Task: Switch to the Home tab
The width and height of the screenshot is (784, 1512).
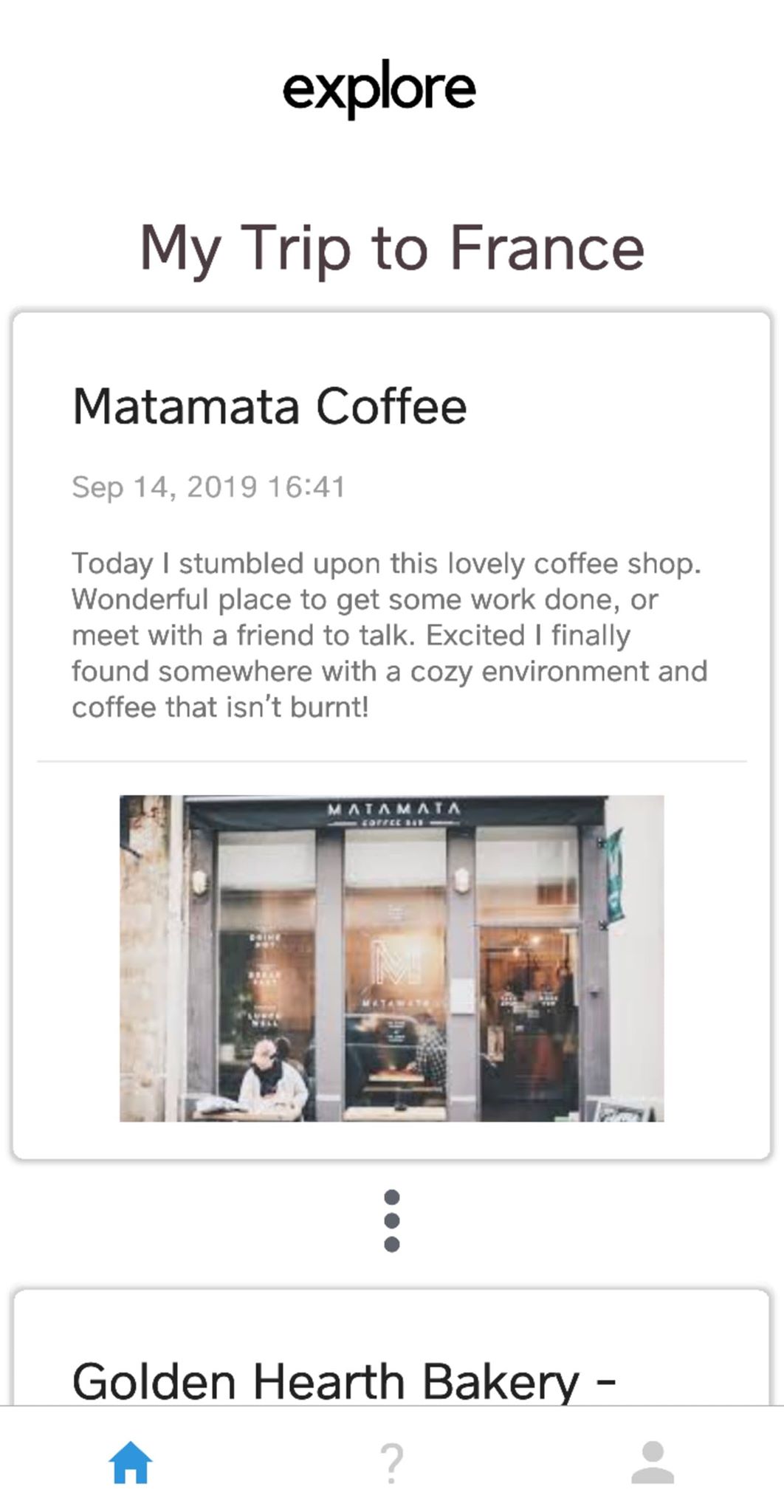Action: click(x=131, y=1462)
